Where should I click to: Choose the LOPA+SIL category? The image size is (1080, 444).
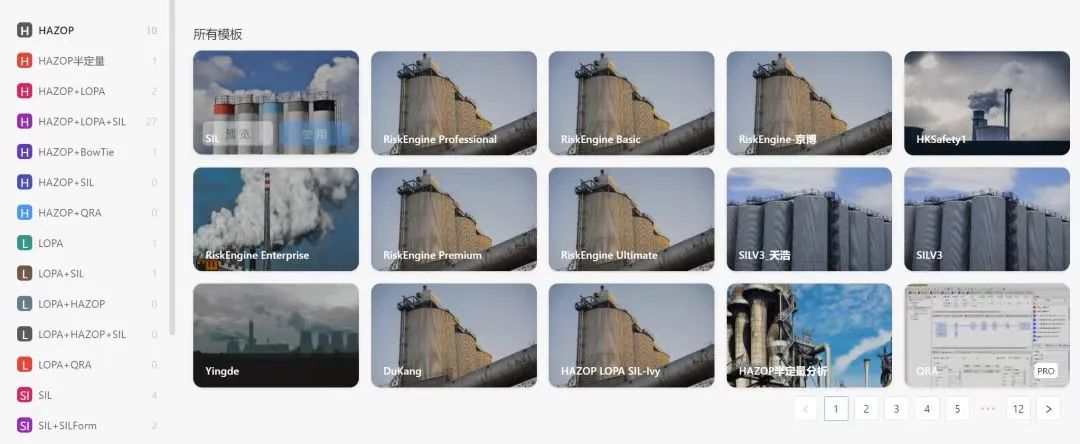point(61,273)
